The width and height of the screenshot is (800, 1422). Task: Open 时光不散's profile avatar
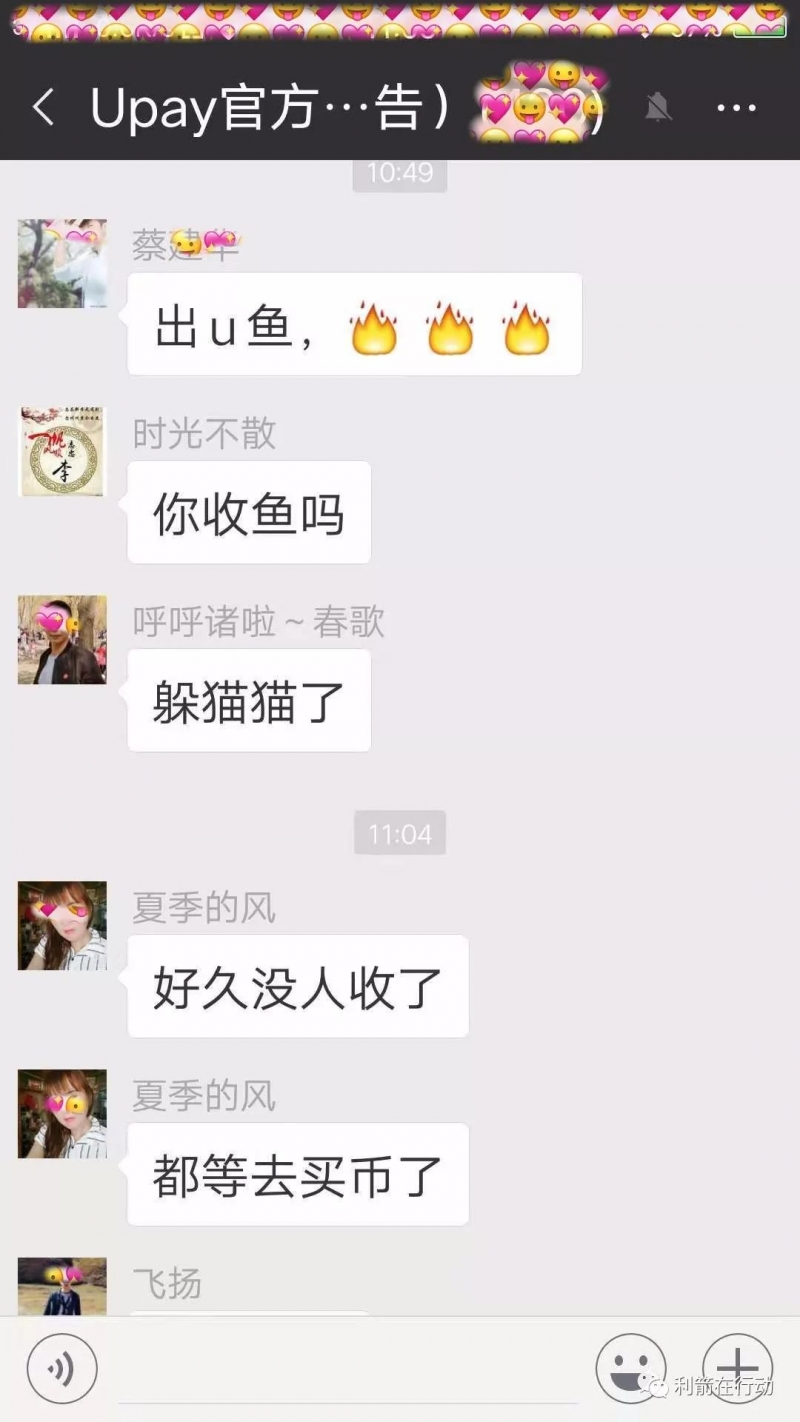(62, 452)
